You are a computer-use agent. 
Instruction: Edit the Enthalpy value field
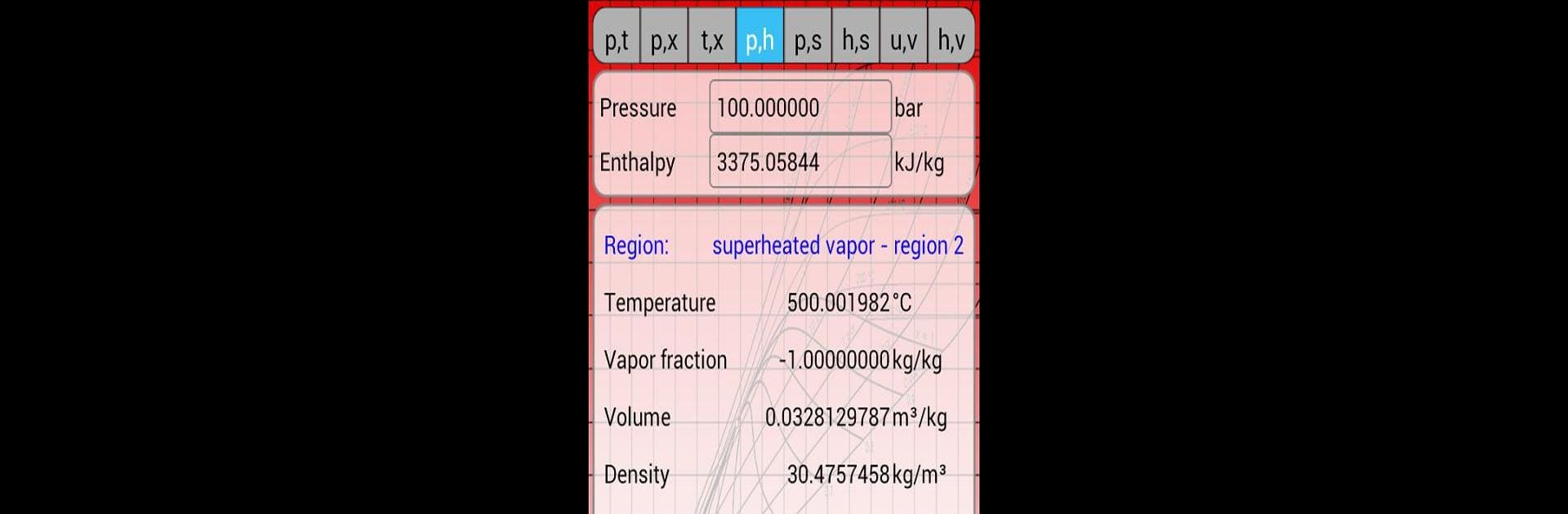[x=800, y=162]
